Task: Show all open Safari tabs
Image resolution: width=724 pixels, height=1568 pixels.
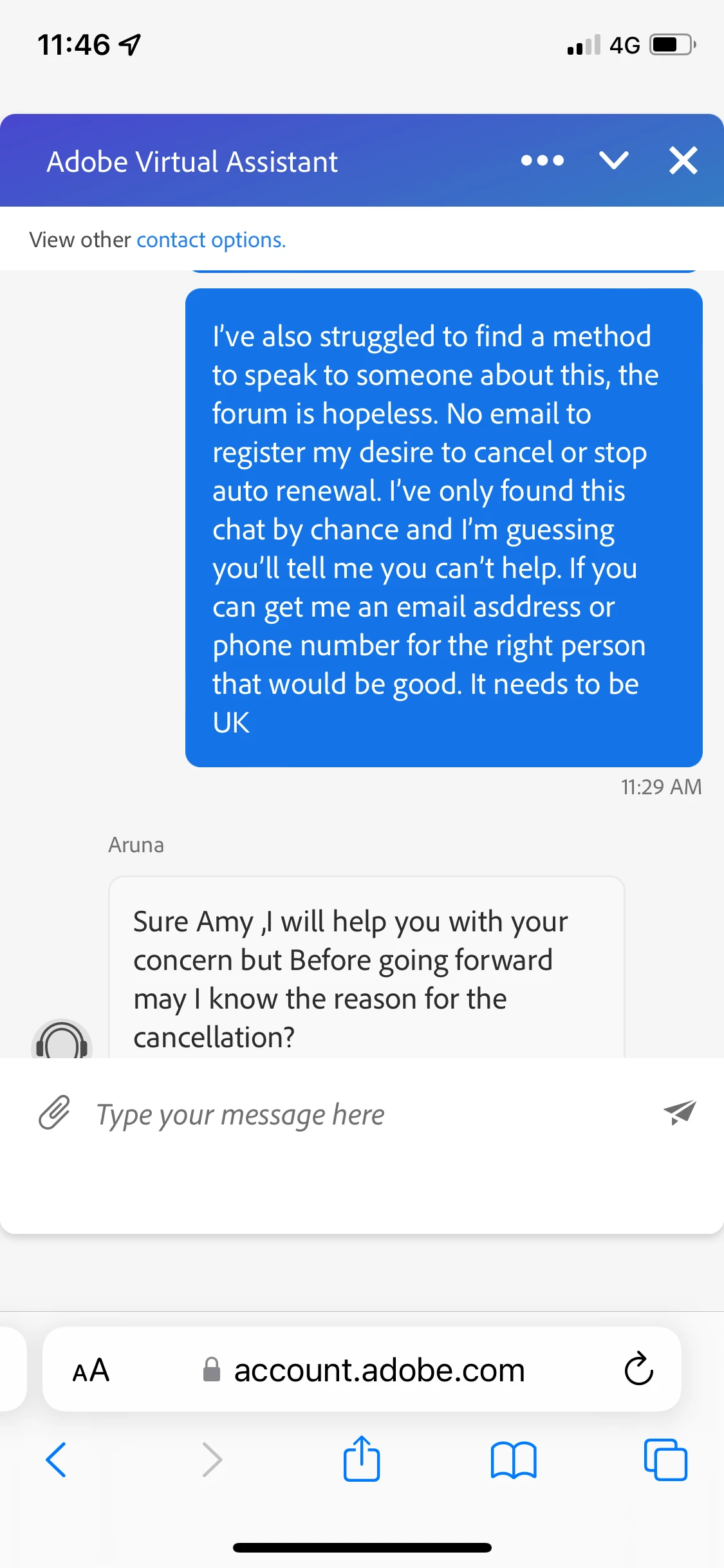Action: point(665,1460)
